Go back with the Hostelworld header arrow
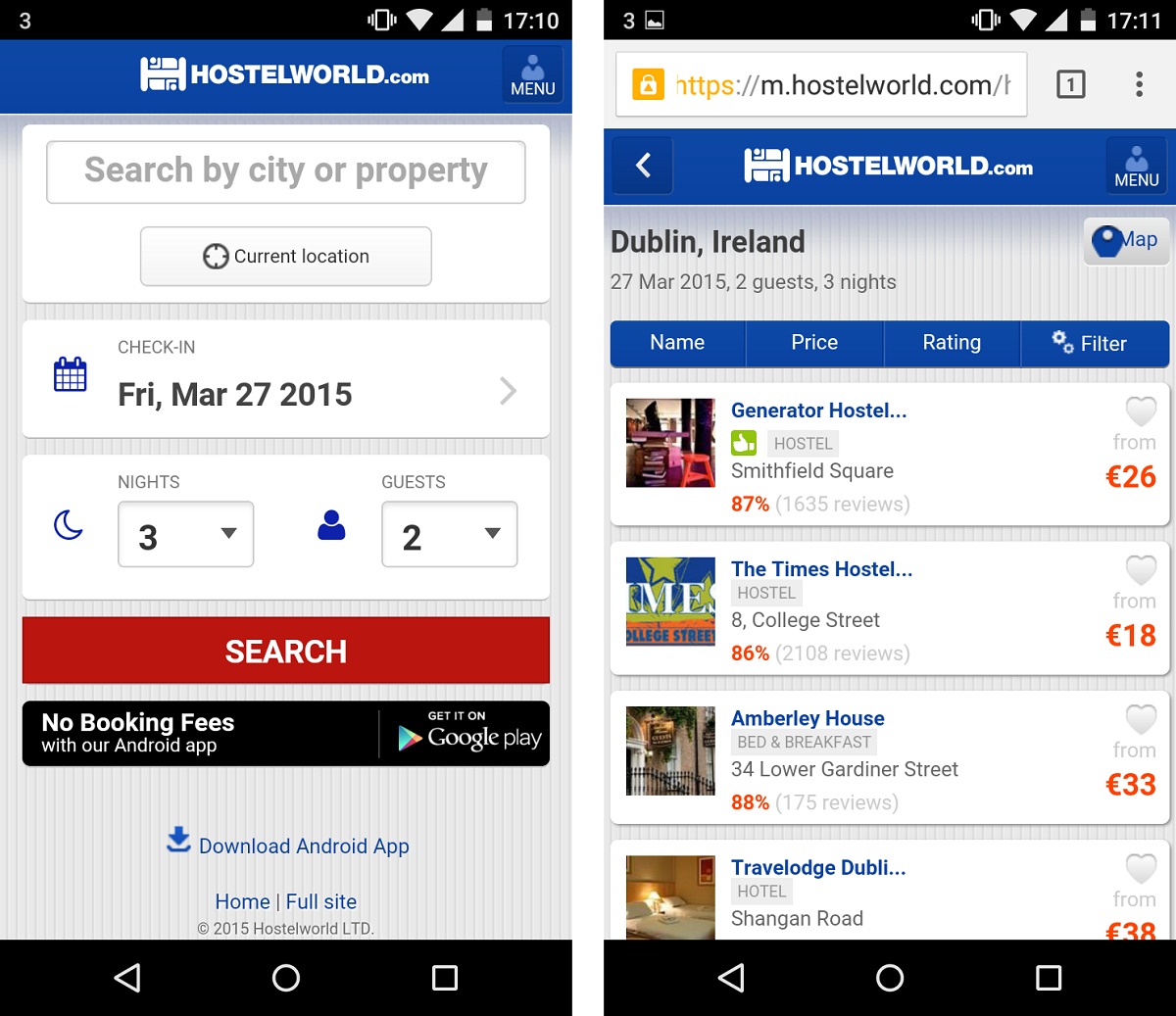 pos(643,166)
